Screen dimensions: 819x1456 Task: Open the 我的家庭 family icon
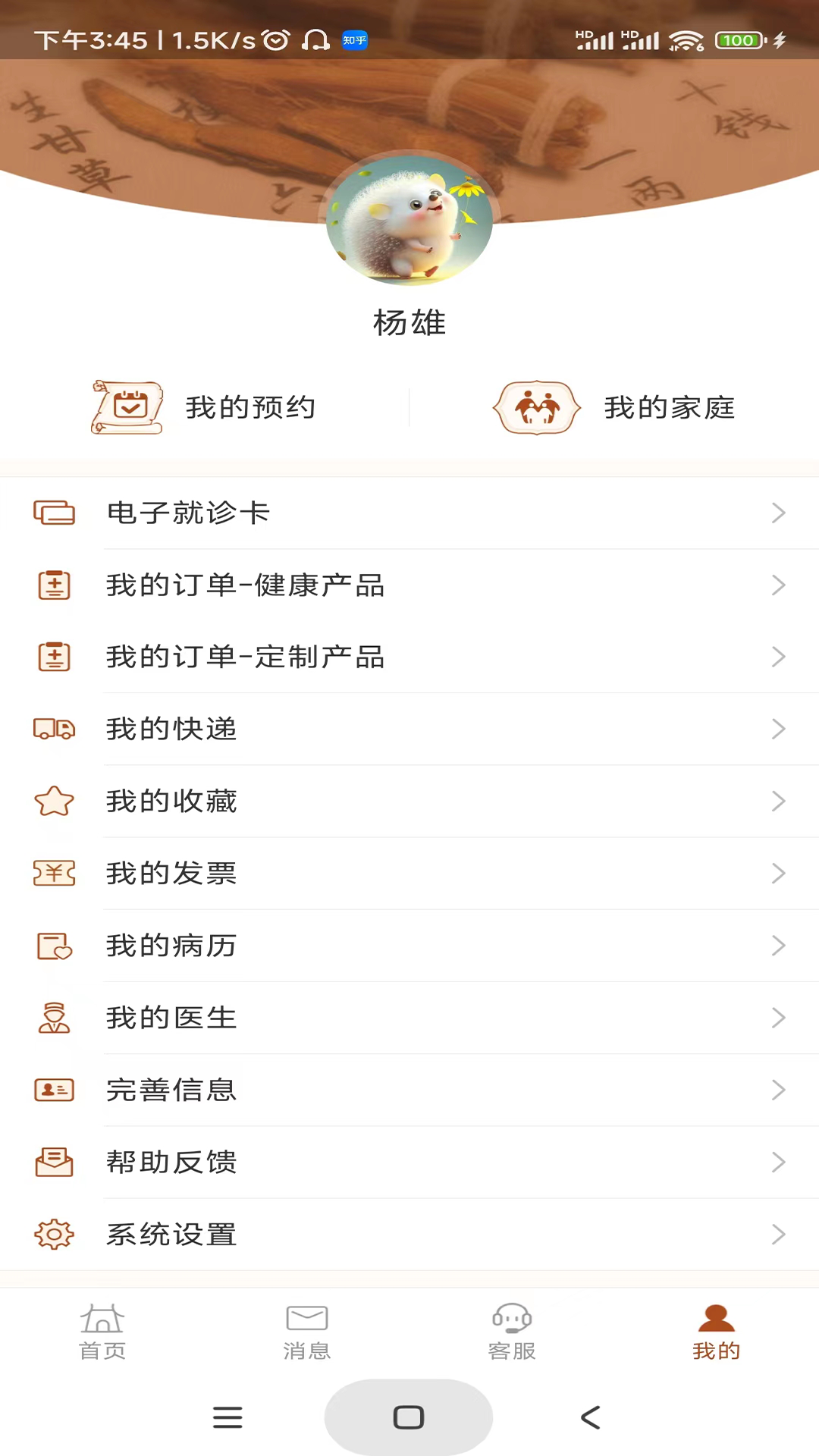click(x=536, y=407)
